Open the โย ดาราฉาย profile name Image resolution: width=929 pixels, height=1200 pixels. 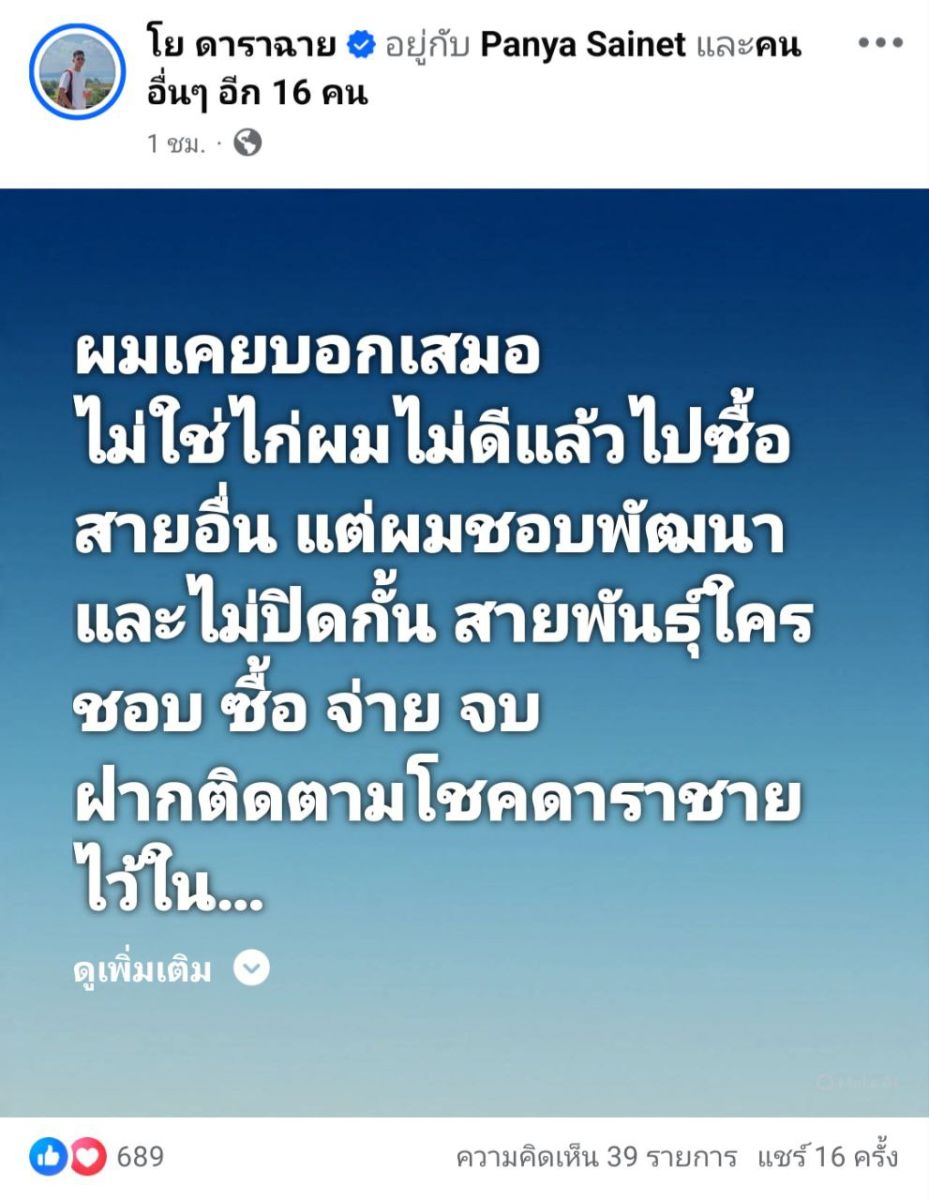[241, 45]
